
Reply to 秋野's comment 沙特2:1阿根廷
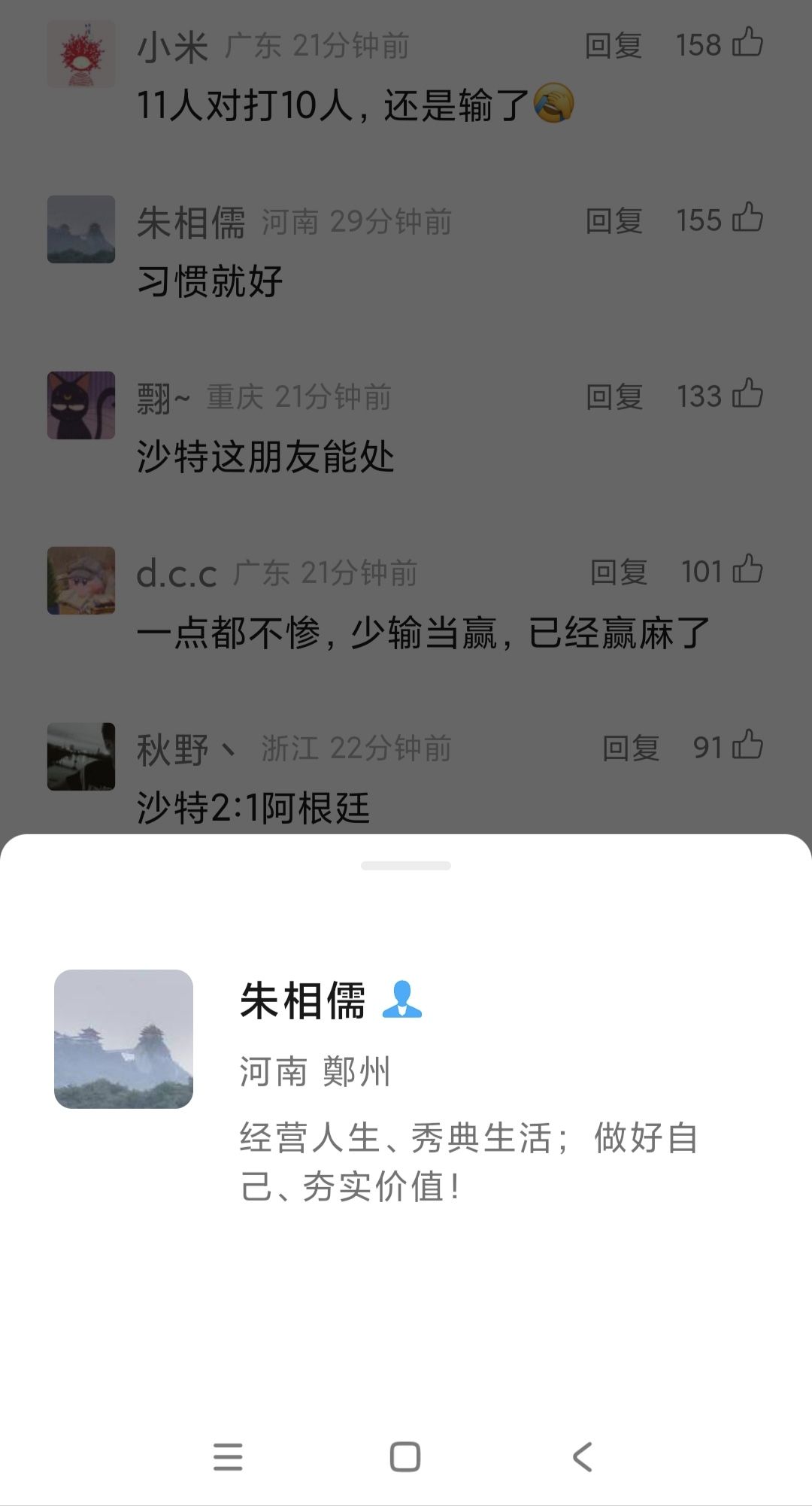coord(630,748)
